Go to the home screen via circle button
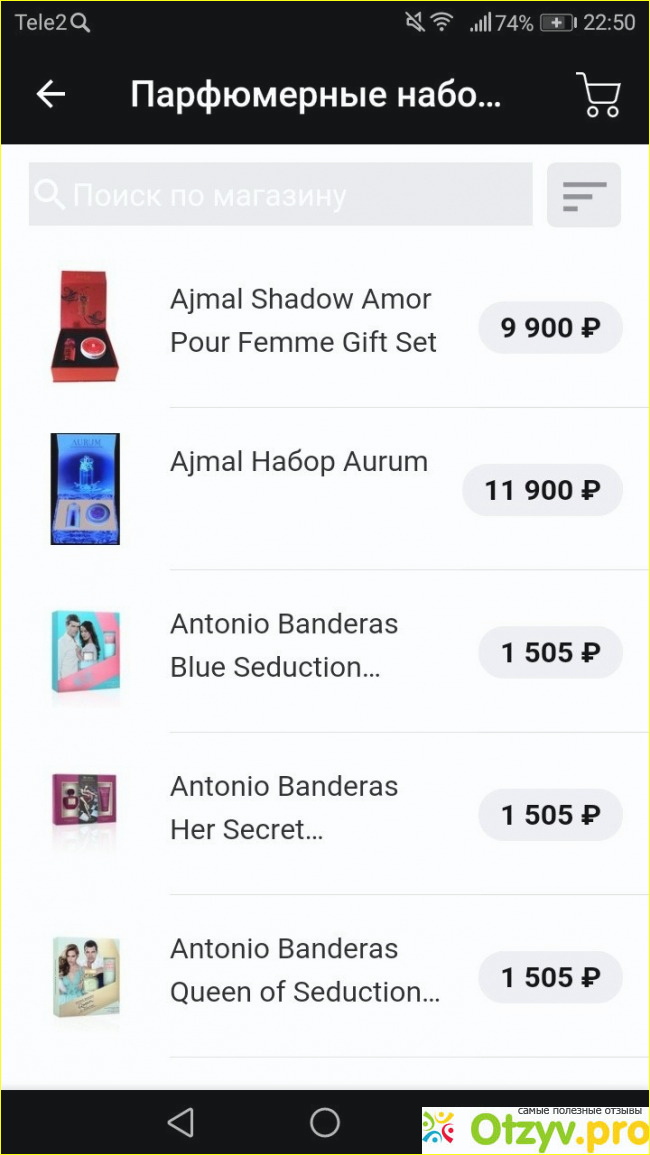The width and height of the screenshot is (650, 1155). click(325, 1122)
